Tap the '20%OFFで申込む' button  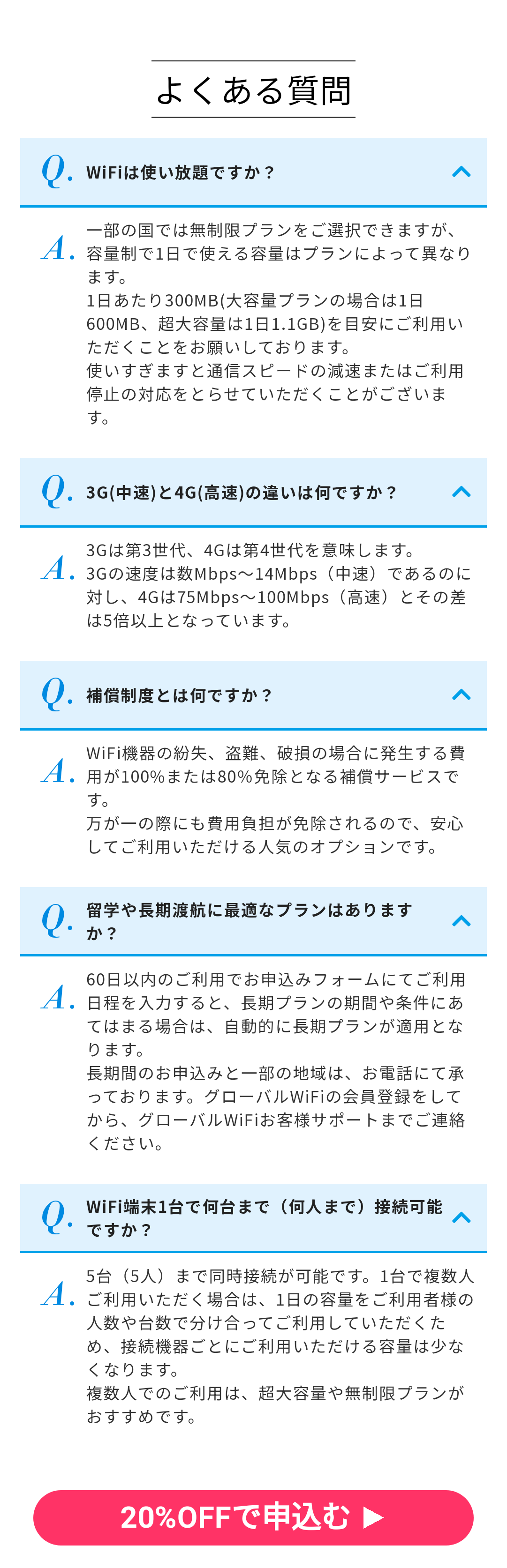253,1517
